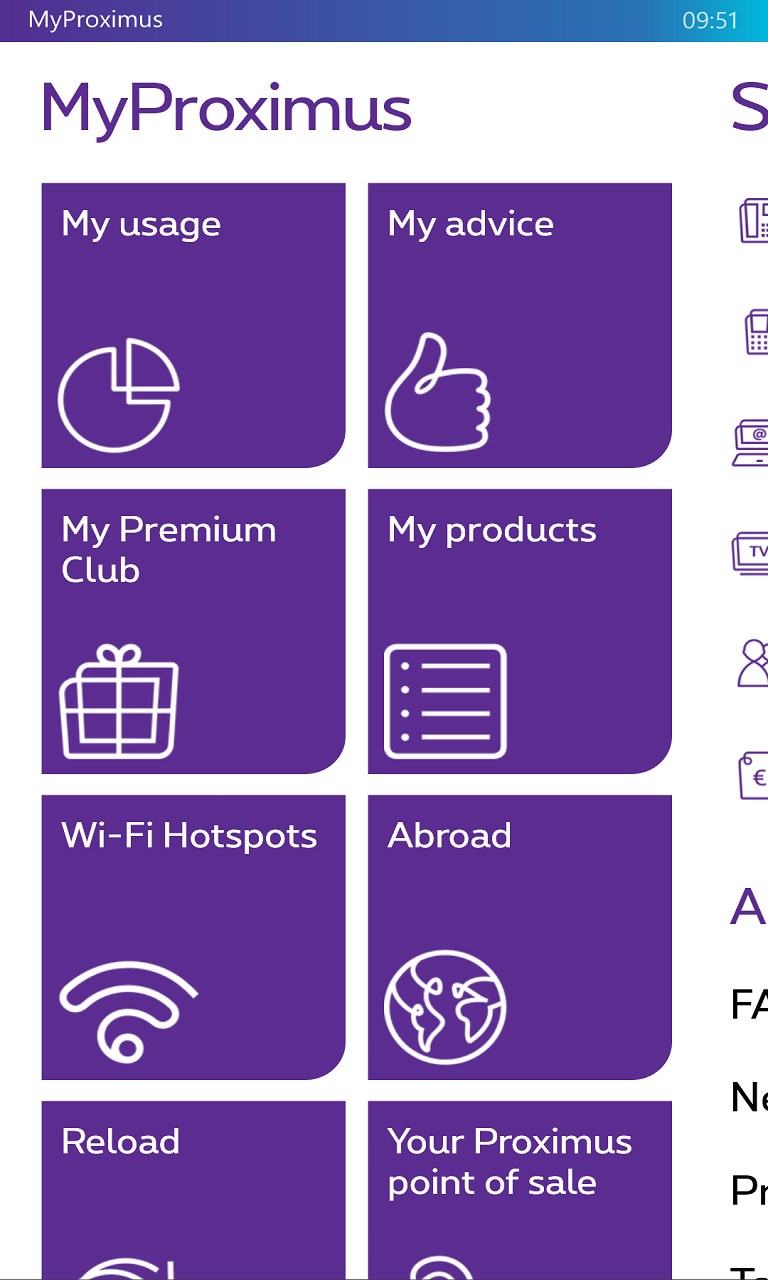Tap the MyProximus title in the top bar
768x1280 pixels.
point(96,18)
